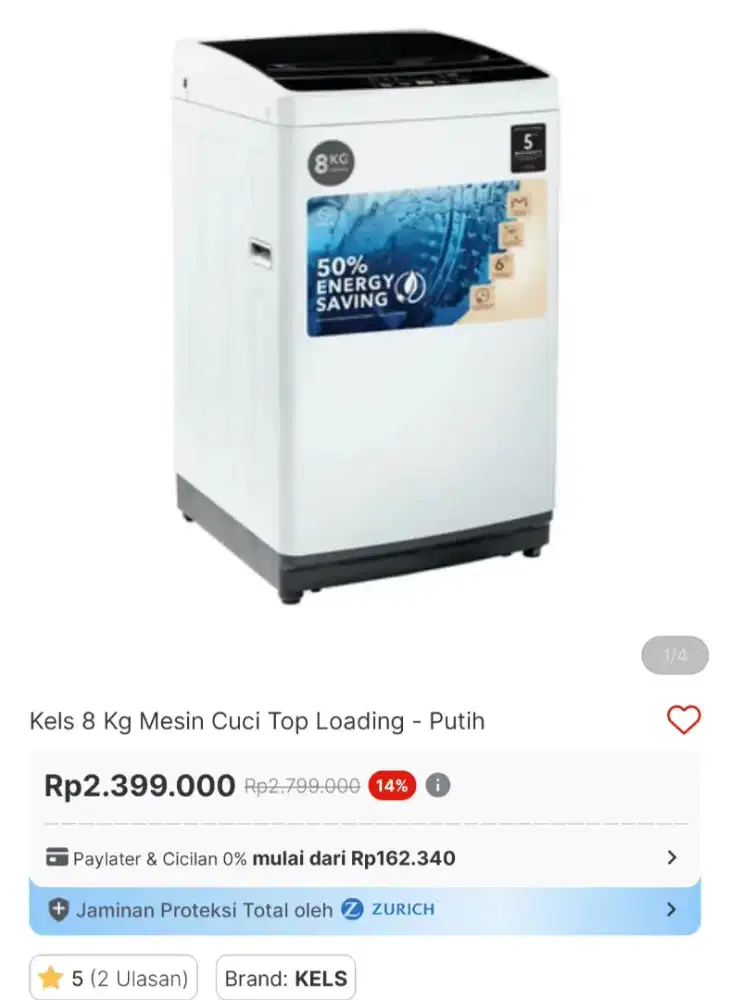Viewport: 730px width, 1000px height.
Task: Expand the Paylater & Cicilan details chevron
Action: pyautogui.click(x=673, y=857)
